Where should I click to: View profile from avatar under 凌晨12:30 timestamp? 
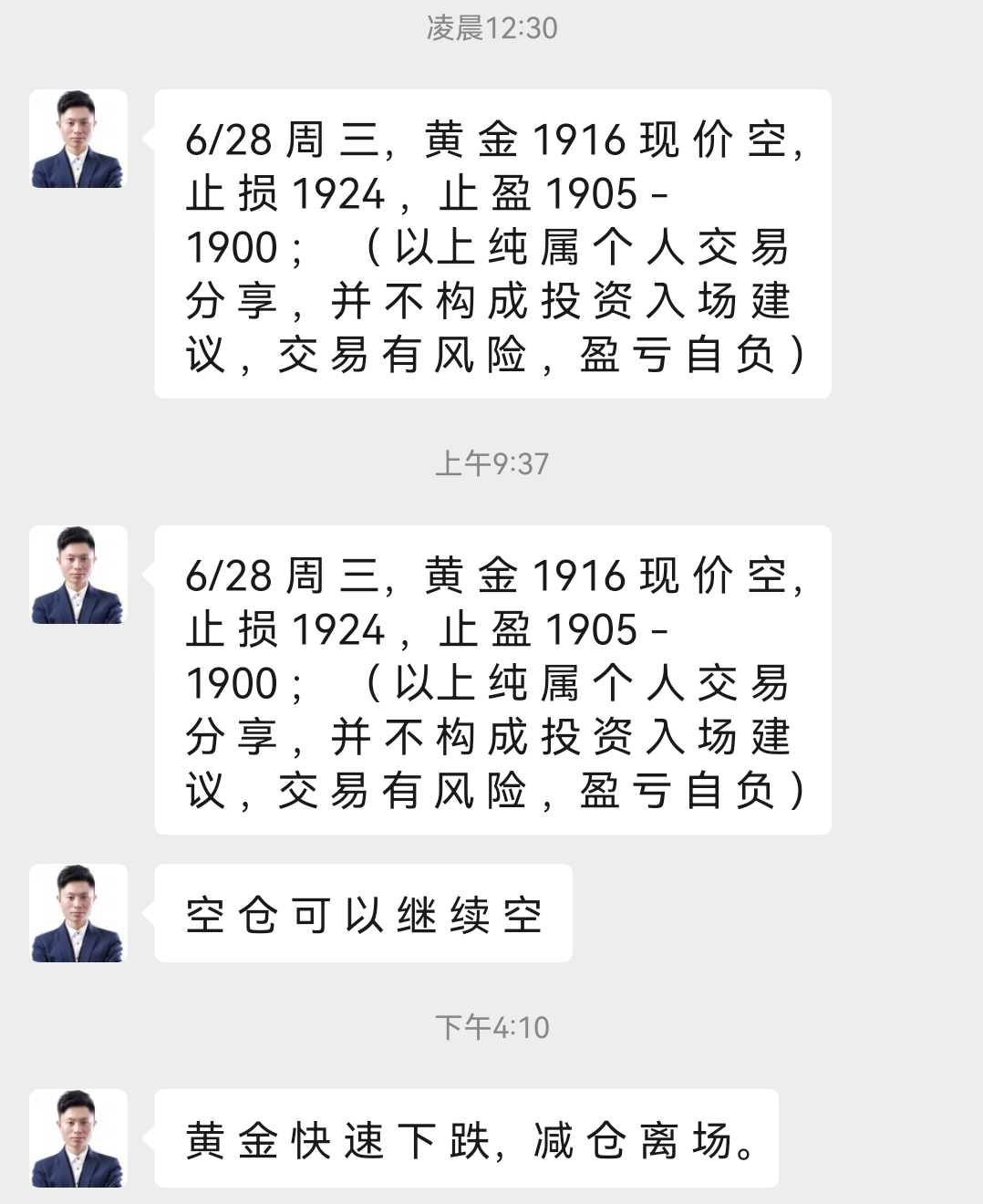[78, 139]
